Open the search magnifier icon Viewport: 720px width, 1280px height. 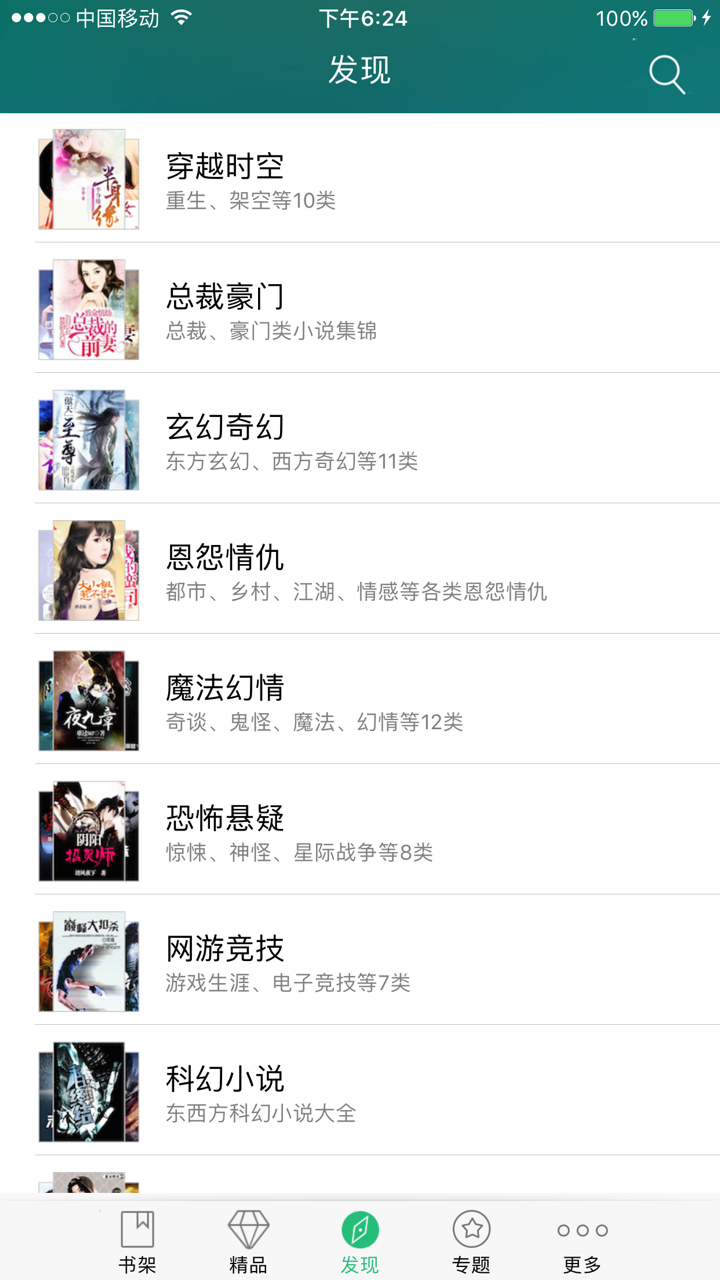click(666, 73)
